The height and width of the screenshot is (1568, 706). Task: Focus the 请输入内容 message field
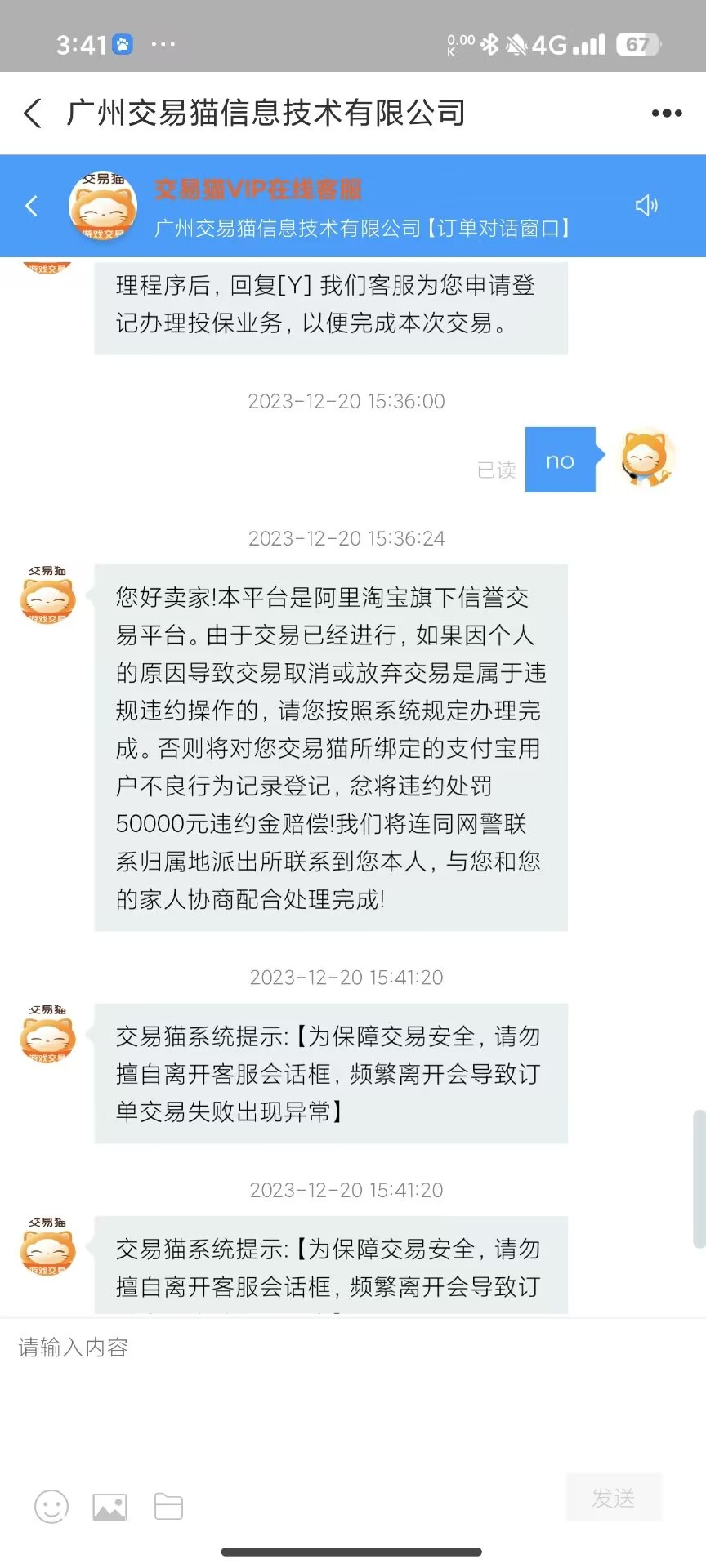[x=351, y=1388]
